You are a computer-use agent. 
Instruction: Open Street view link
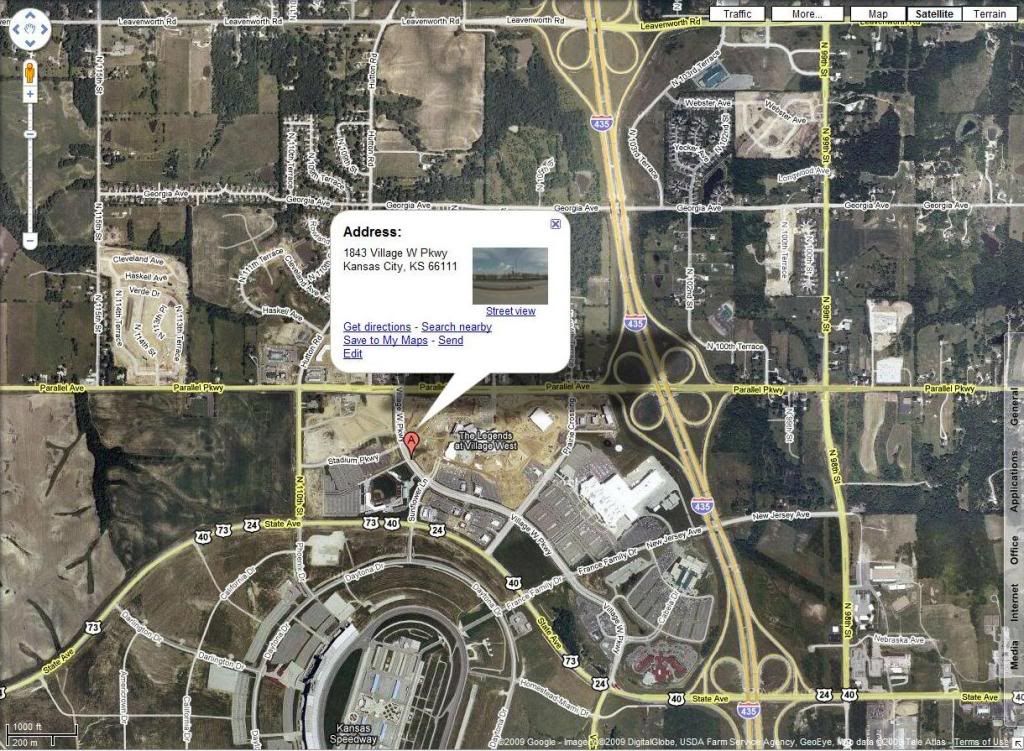coord(510,311)
